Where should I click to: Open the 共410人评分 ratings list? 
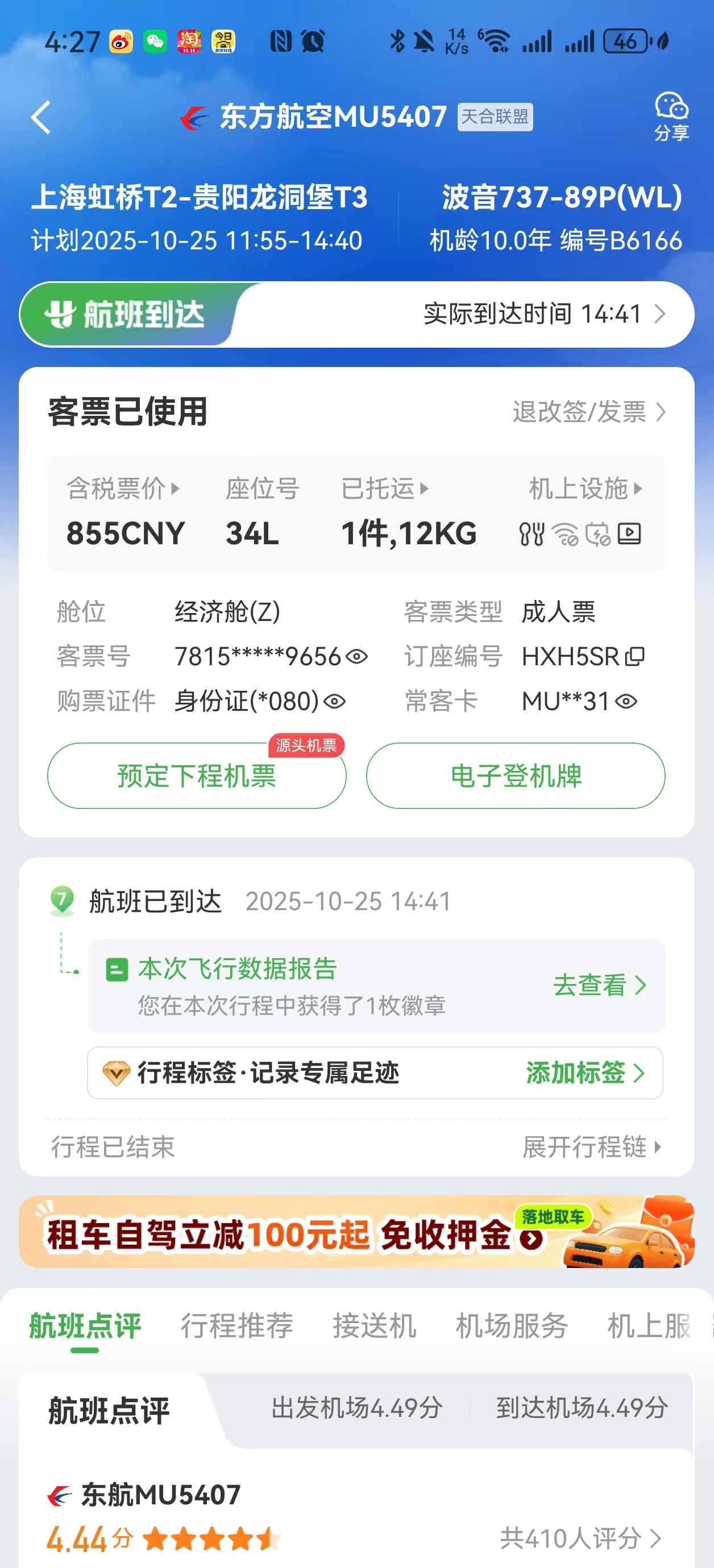pyautogui.click(x=580, y=1538)
